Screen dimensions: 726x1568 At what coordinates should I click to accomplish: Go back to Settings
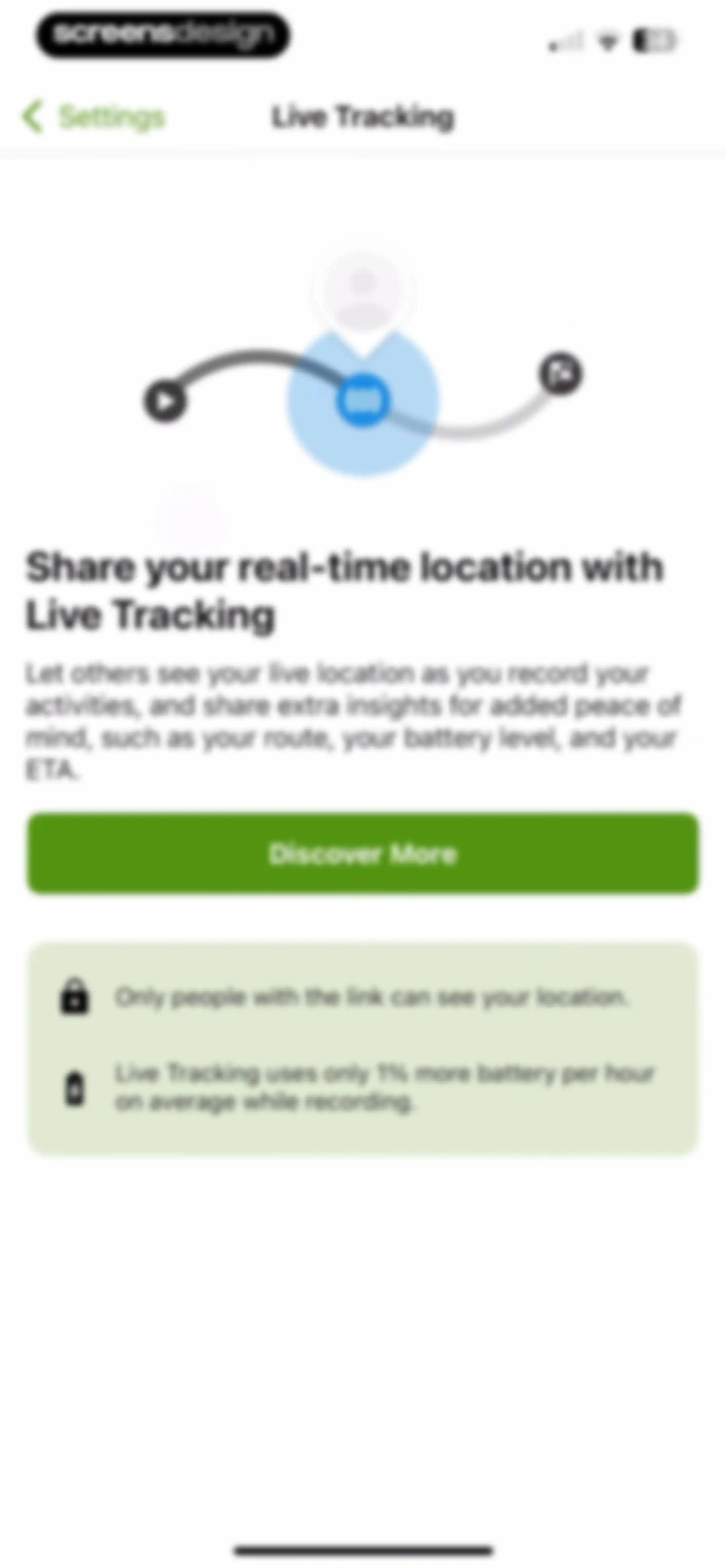(x=93, y=116)
